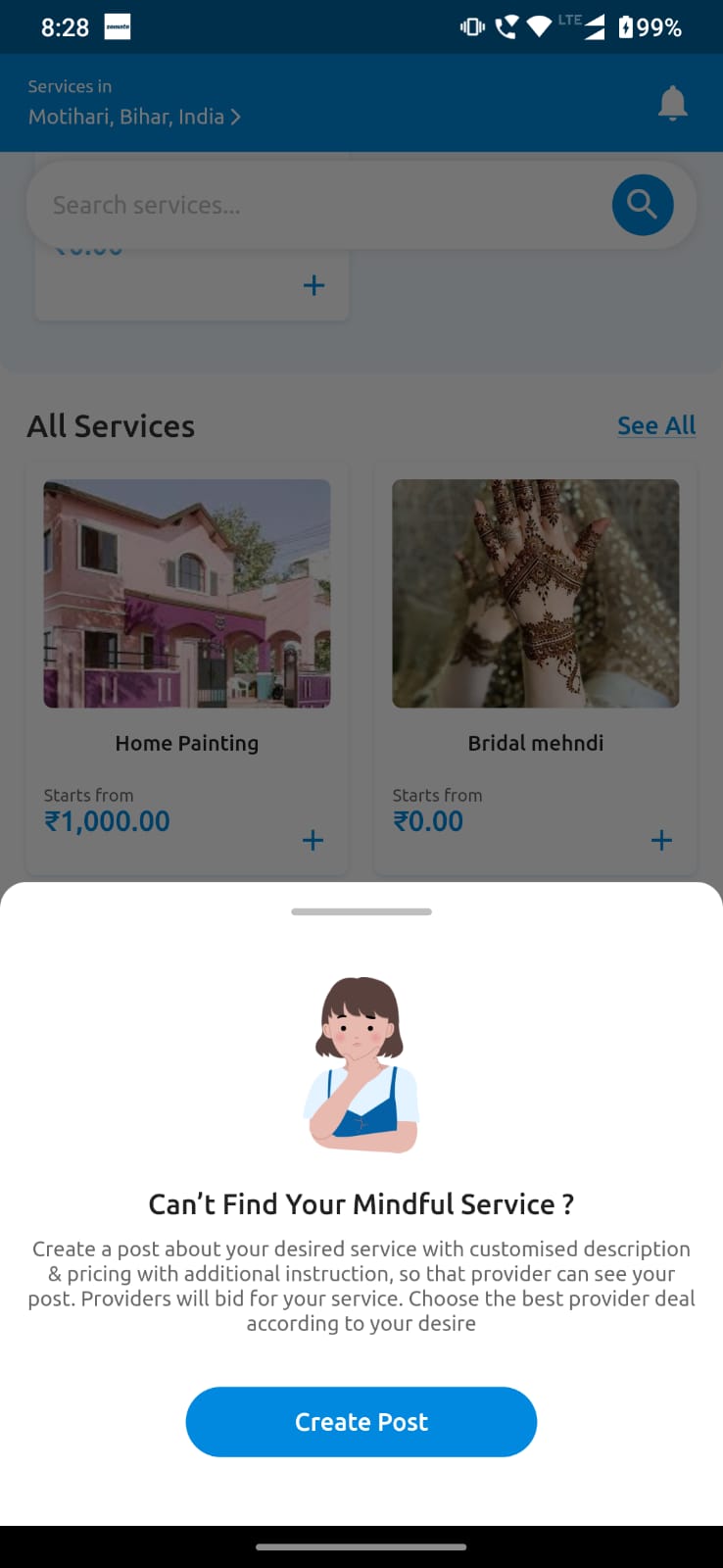The width and height of the screenshot is (723, 1568).
Task: Tap the blue search magnifier button
Action: [642, 205]
